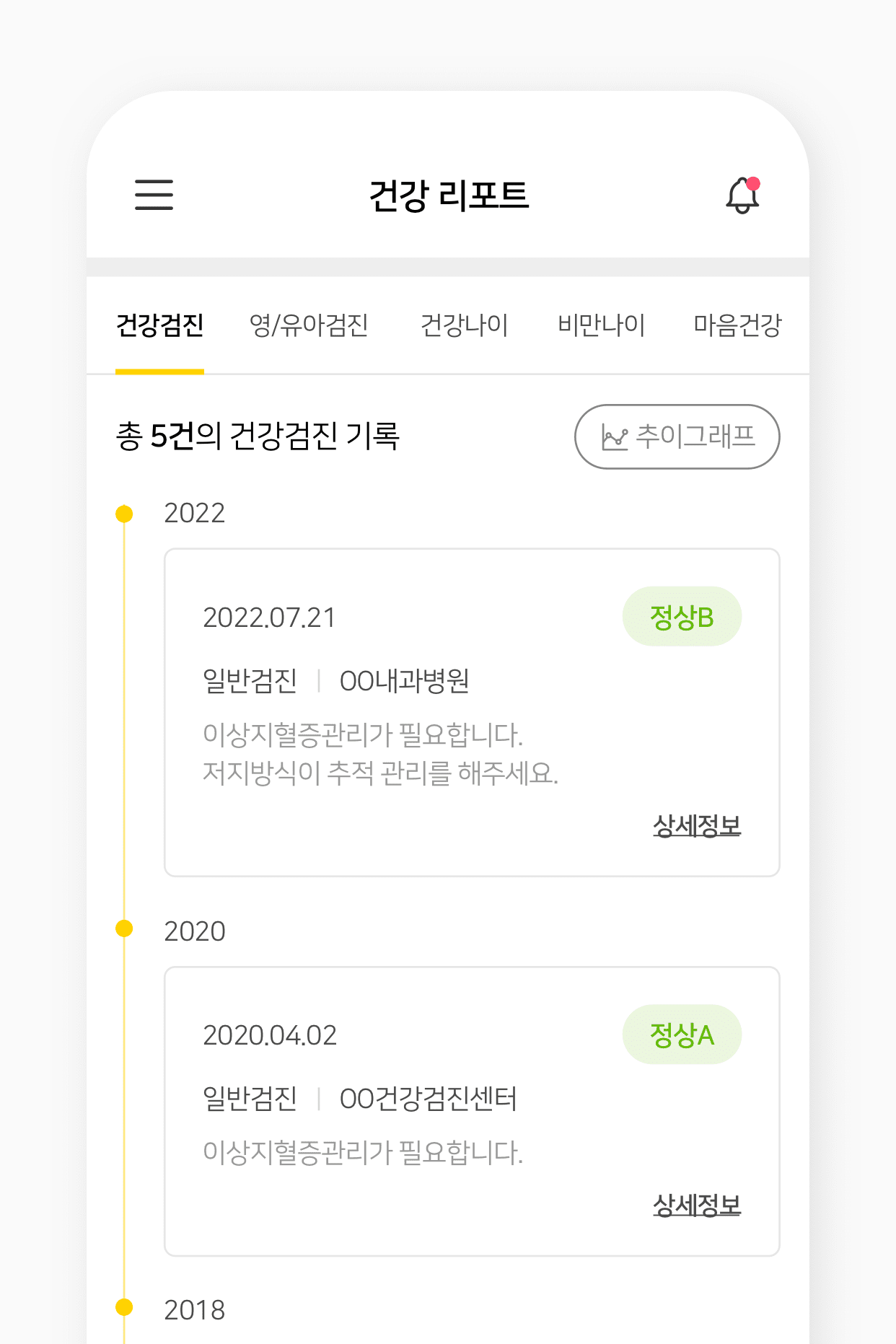This screenshot has height=1344, width=896.
Task: Click the 정상B status badge
Action: [682, 615]
